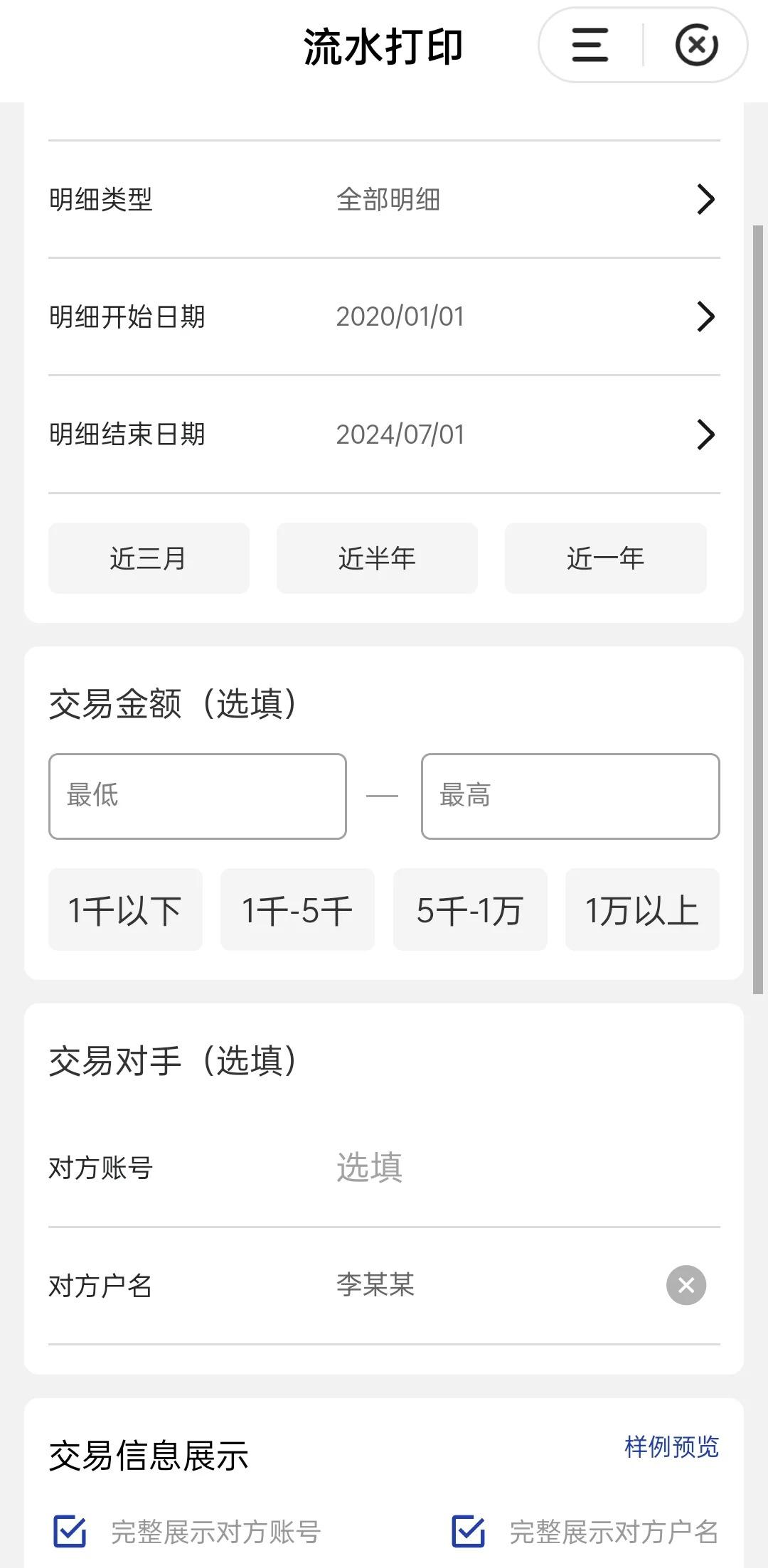The height and width of the screenshot is (1568, 768).
Task: Clear the 对方户名 field with the X icon
Action: [x=685, y=1285]
